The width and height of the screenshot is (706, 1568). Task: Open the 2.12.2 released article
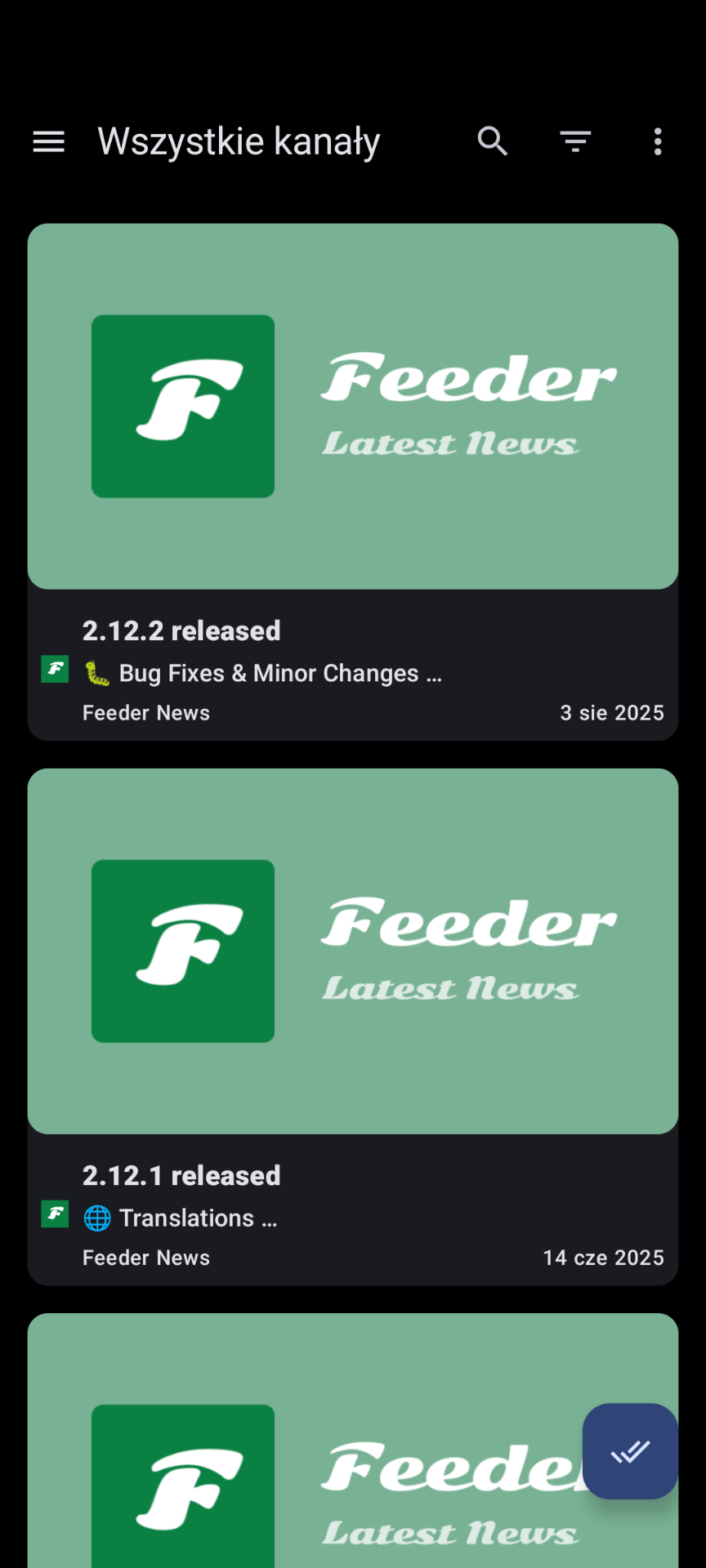point(353,482)
